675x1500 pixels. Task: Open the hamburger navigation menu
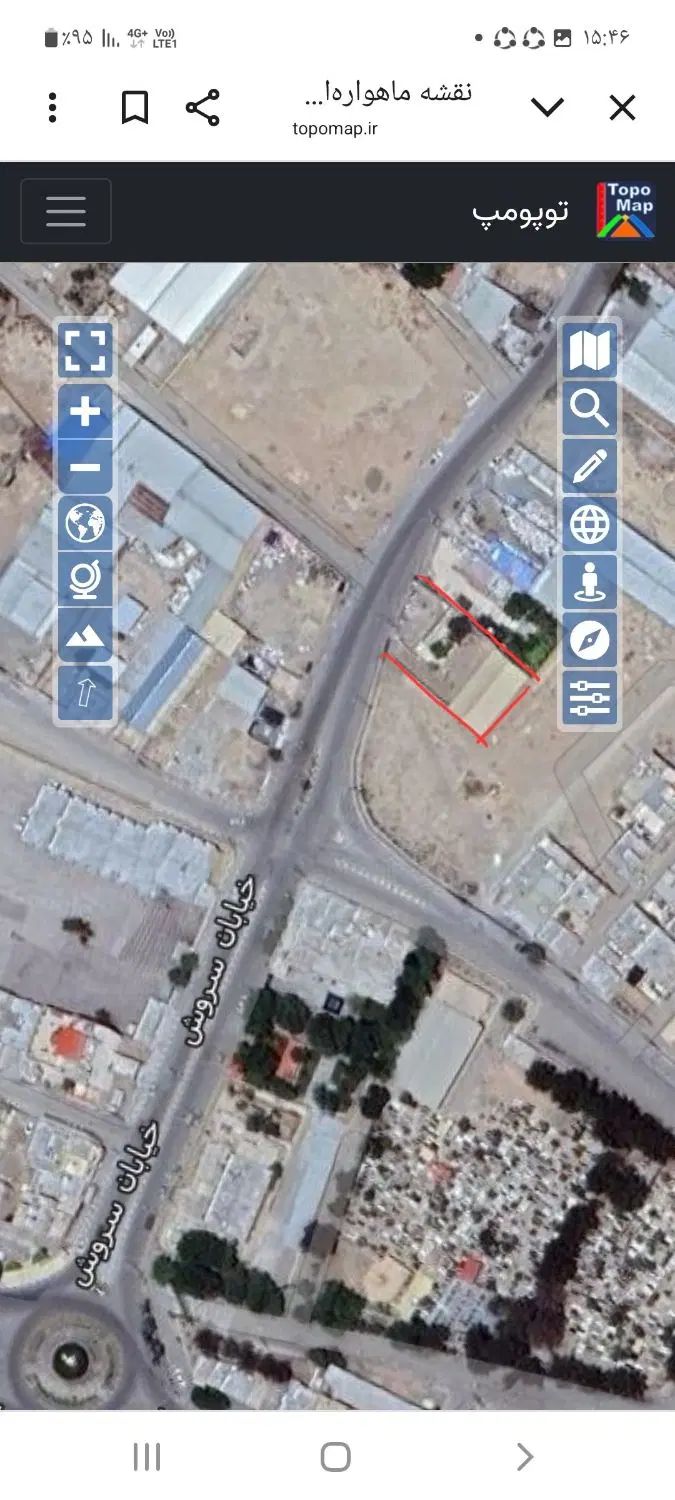click(x=66, y=211)
